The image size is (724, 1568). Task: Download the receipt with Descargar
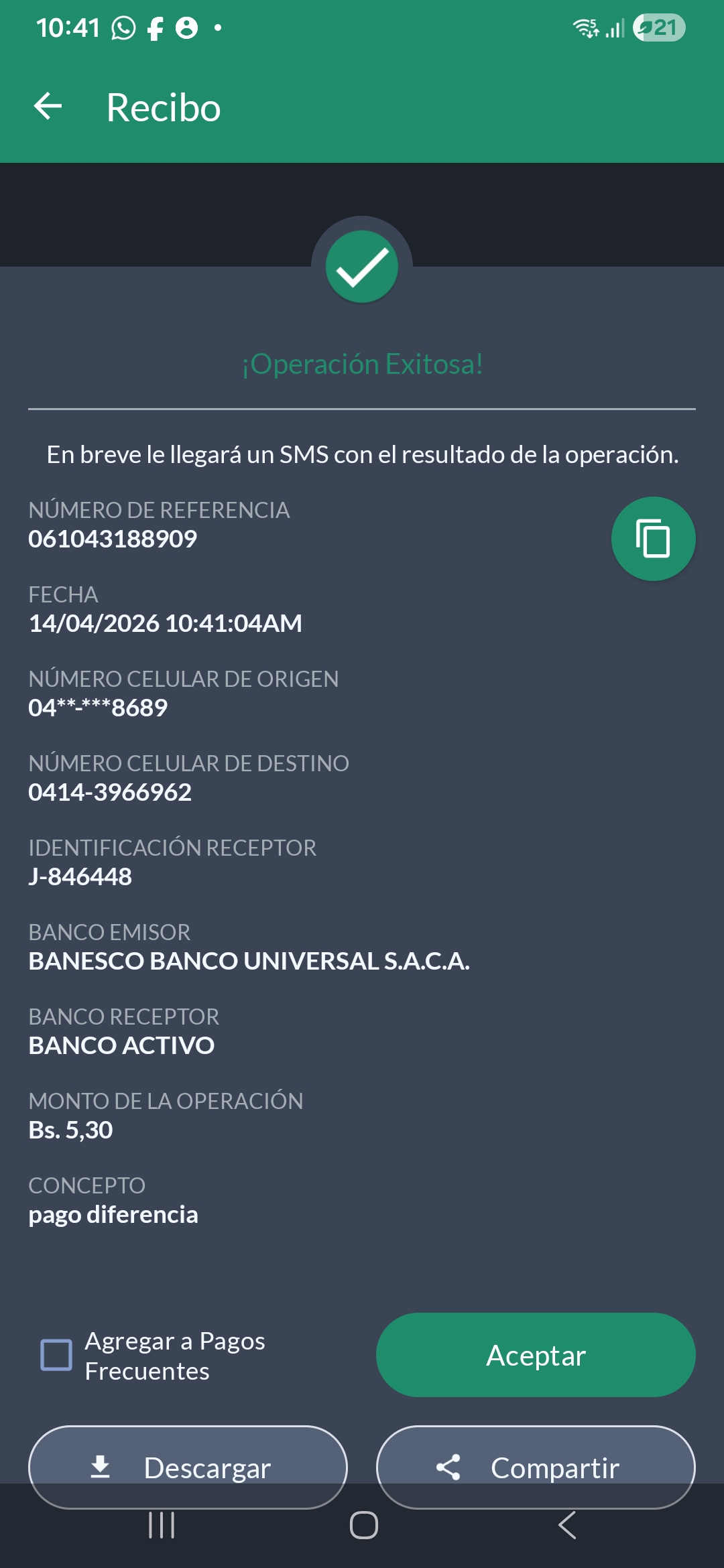pos(188,1466)
